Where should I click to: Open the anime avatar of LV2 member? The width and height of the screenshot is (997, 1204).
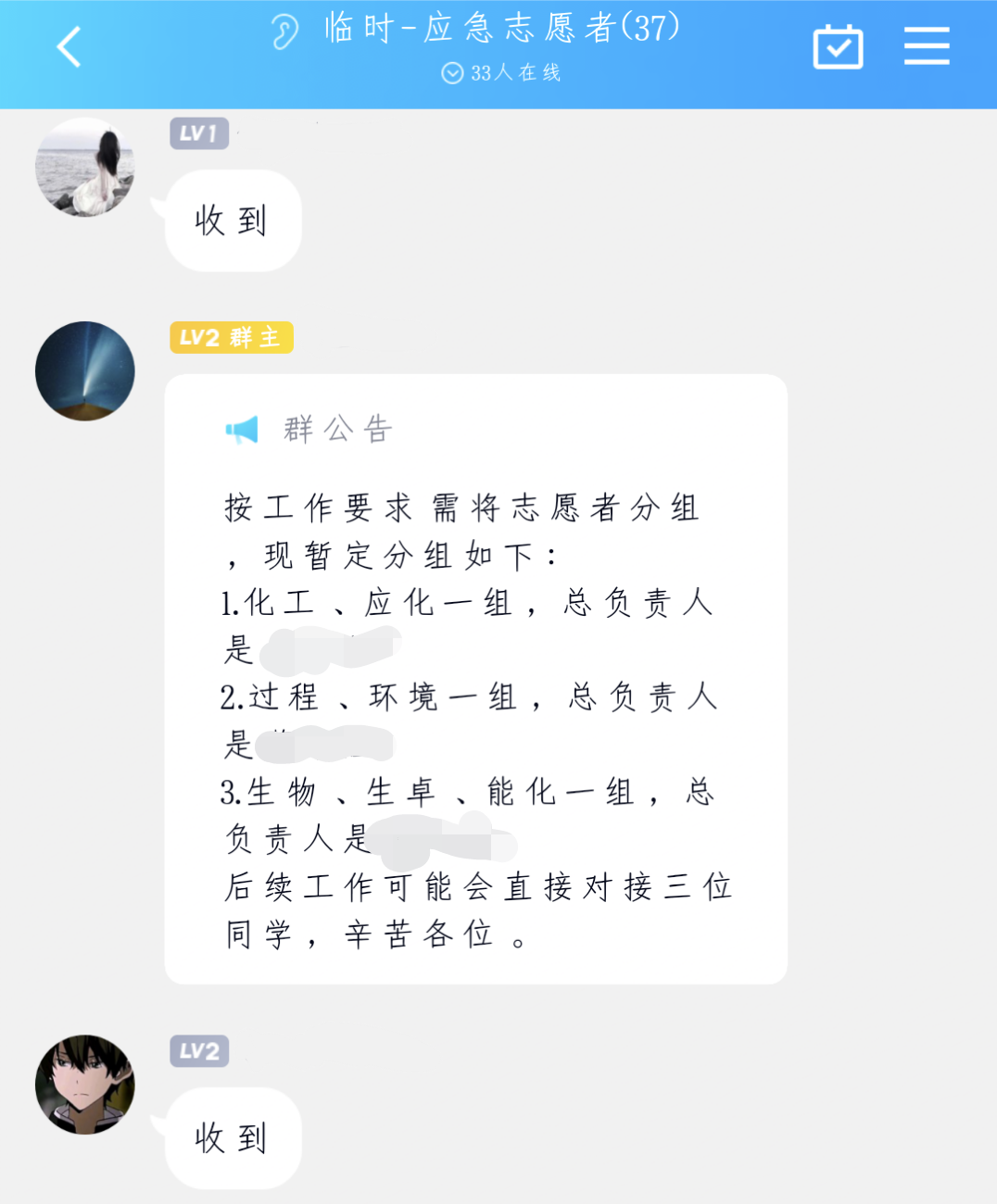85,1085
